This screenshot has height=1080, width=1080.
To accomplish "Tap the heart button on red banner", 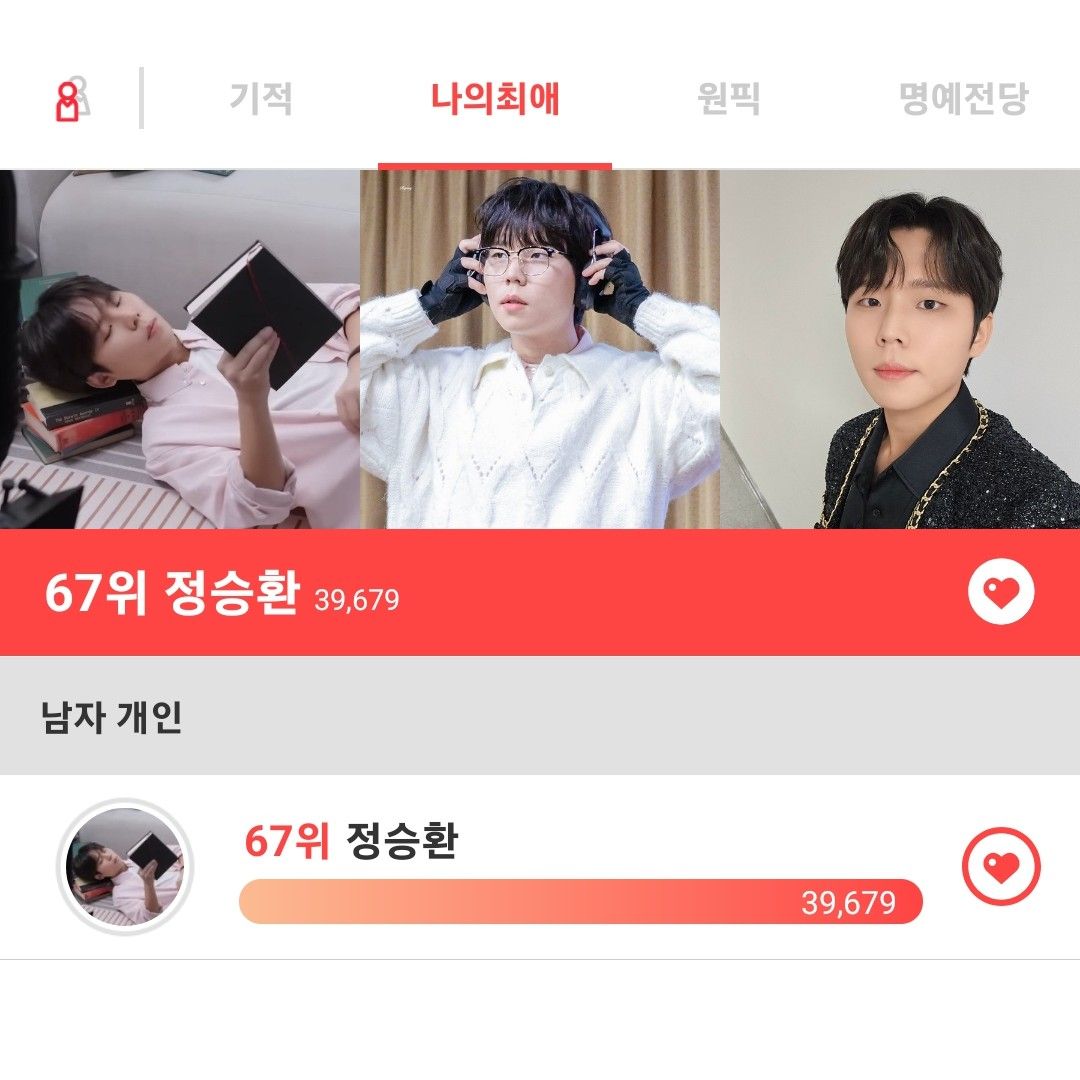I will click(1001, 594).
